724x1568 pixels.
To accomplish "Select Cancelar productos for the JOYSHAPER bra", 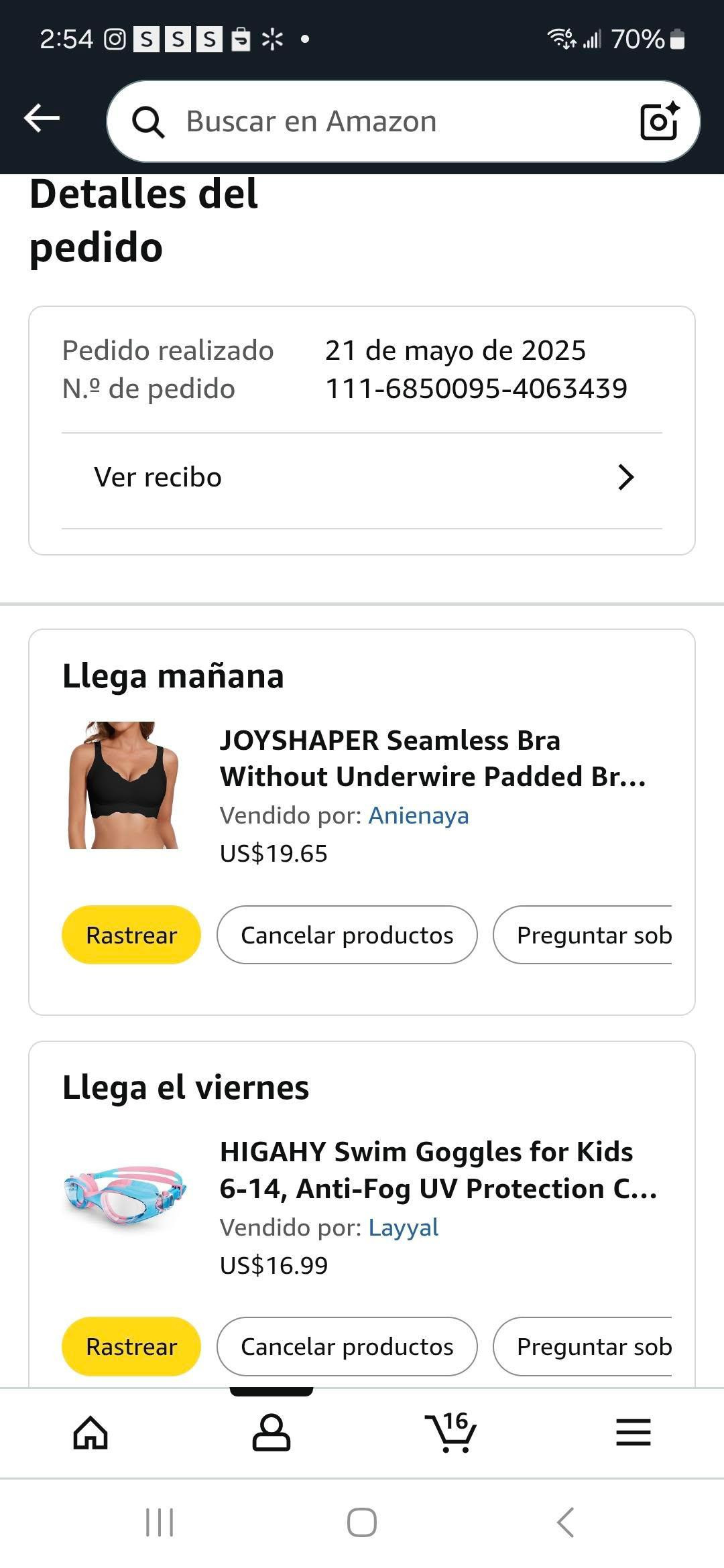I will tap(347, 935).
